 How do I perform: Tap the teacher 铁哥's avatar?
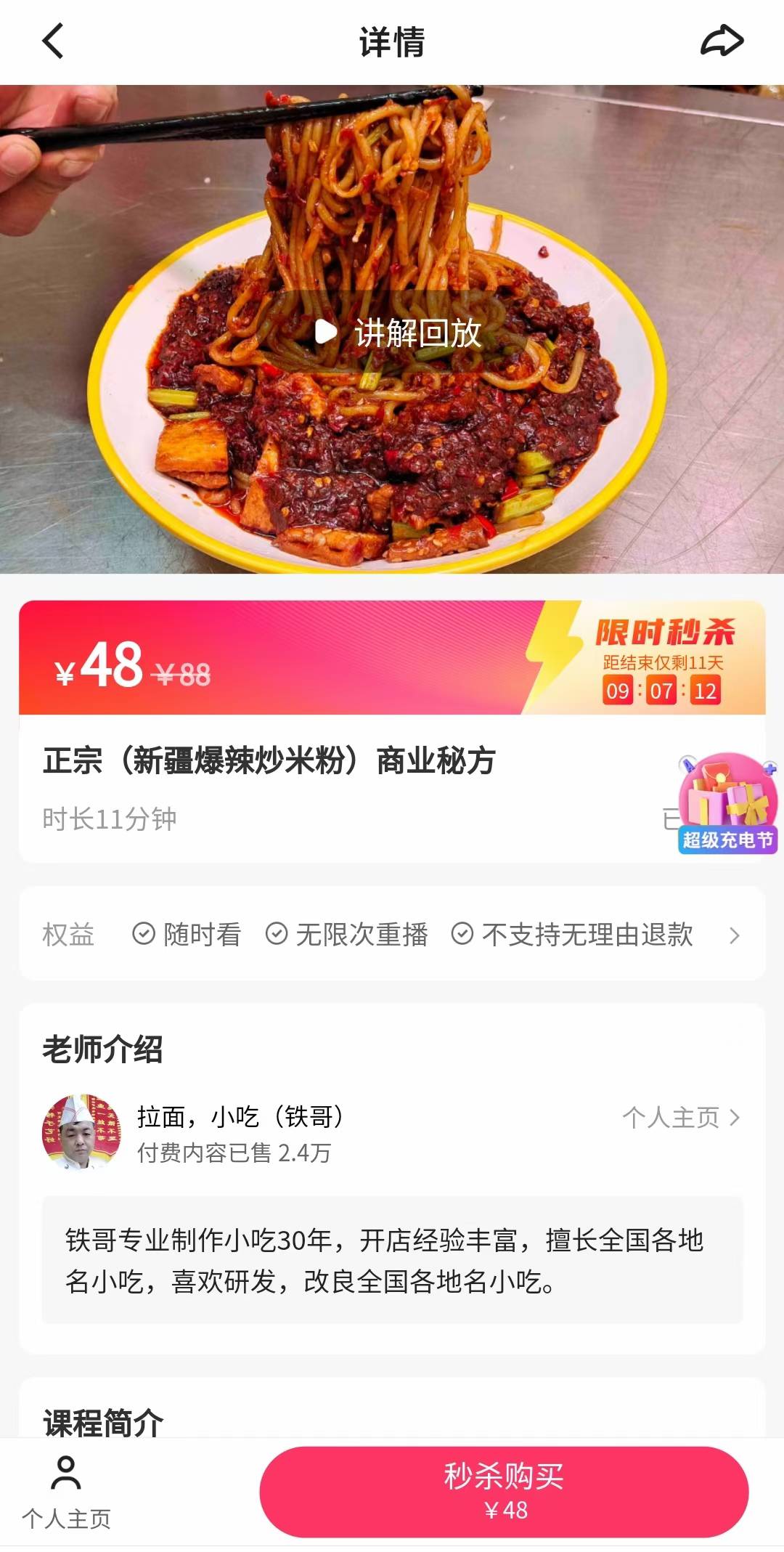pyautogui.click(x=81, y=1132)
